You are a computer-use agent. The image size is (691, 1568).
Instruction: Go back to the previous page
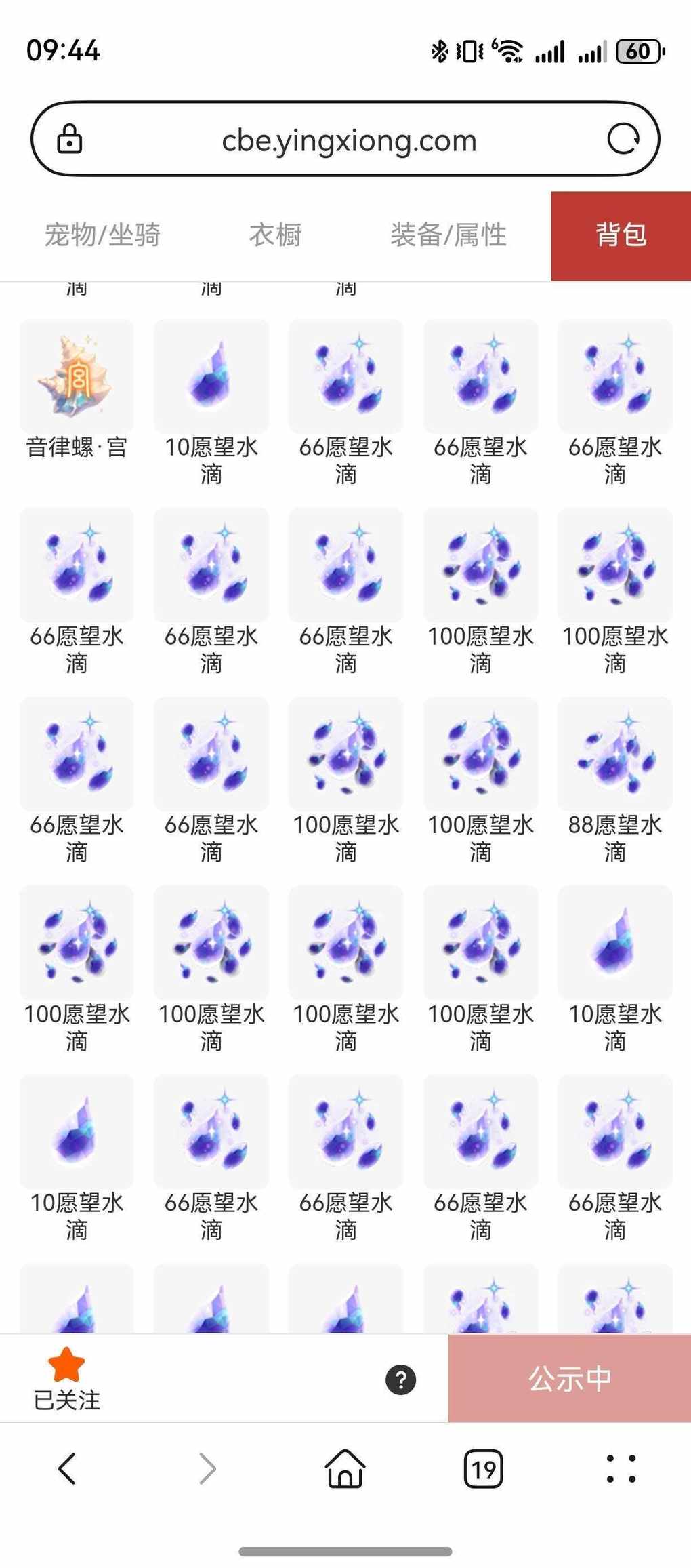click(66, 1469)
